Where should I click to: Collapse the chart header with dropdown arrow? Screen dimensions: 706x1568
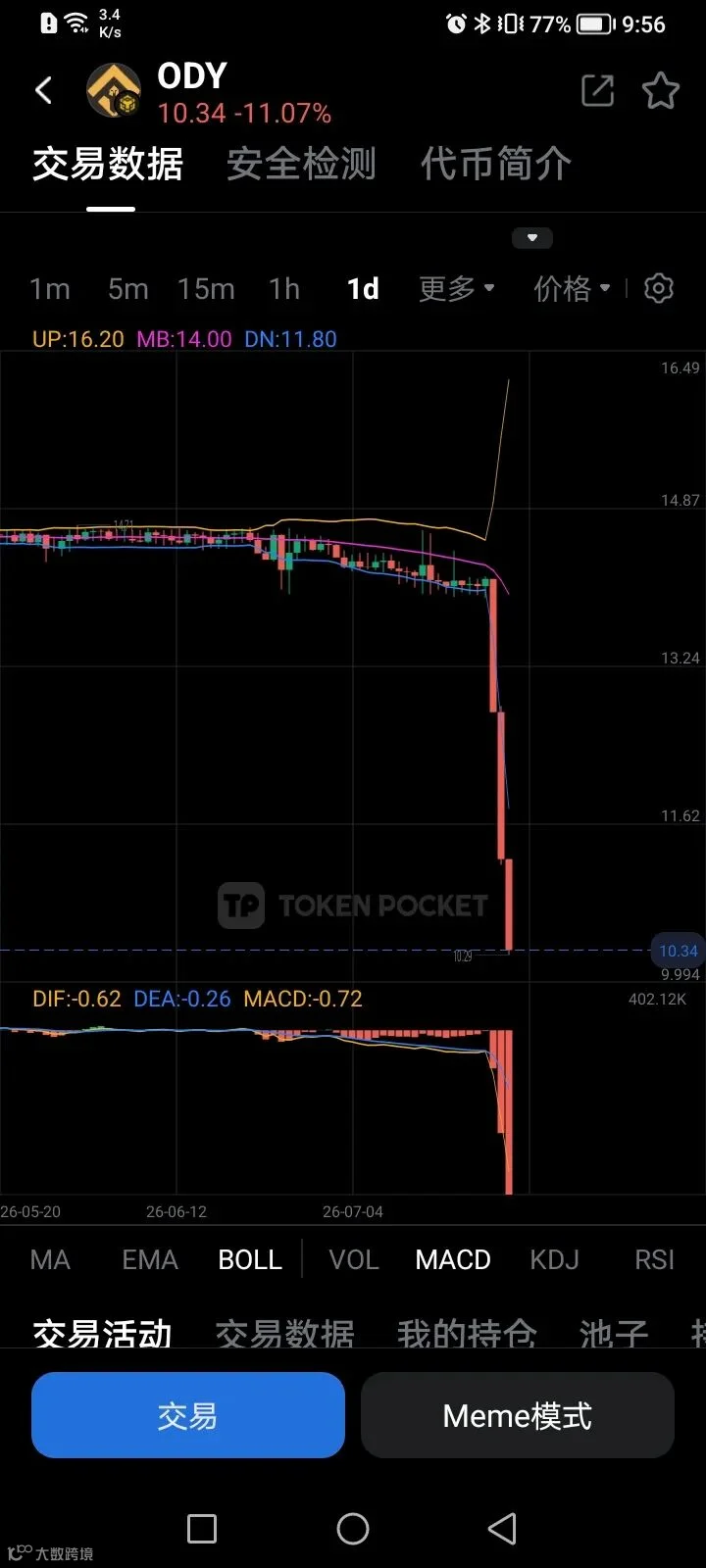(x=532, y=238)
